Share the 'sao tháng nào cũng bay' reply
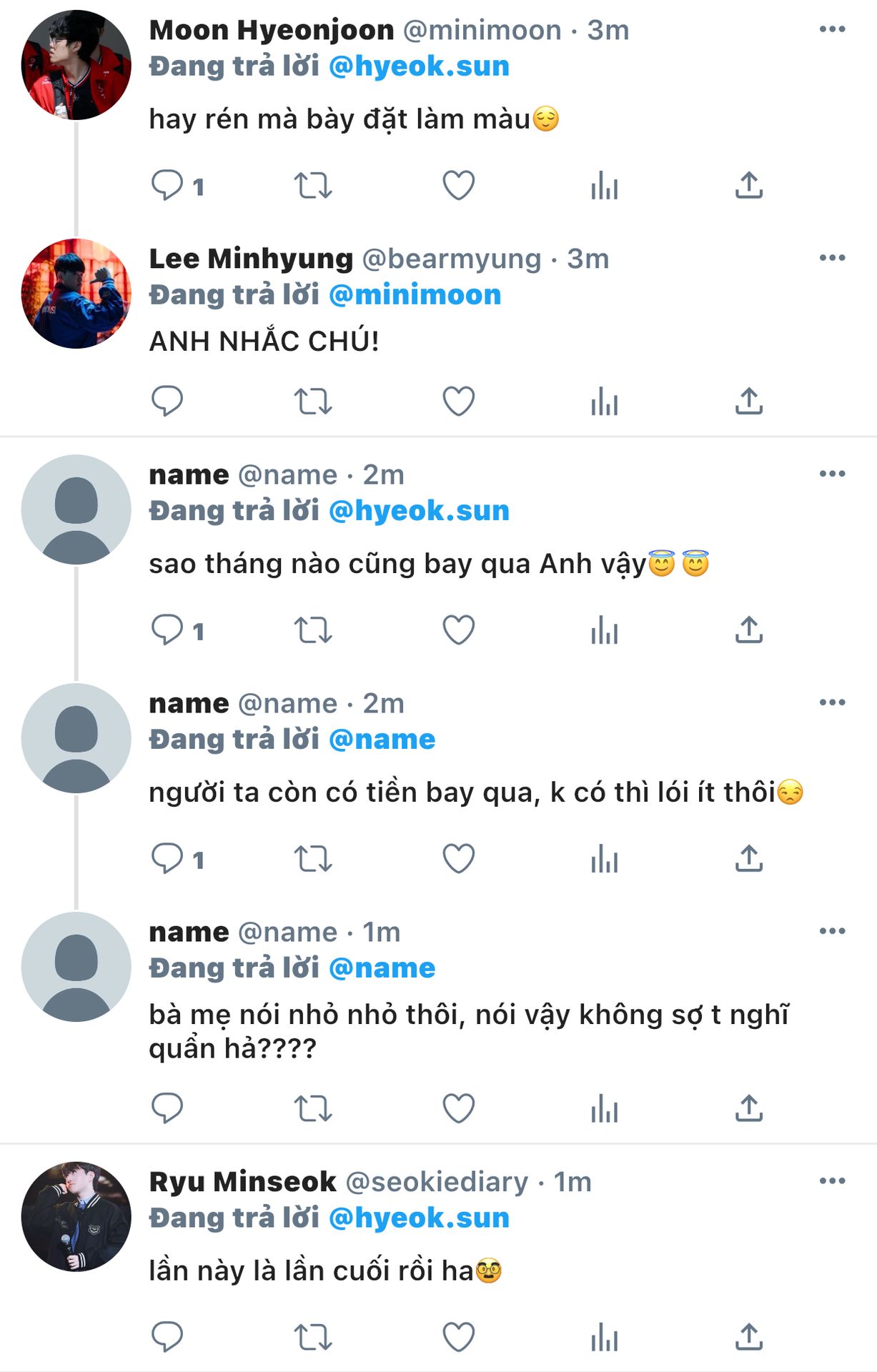The image size is (877, 1372). [x=748, y=630]
